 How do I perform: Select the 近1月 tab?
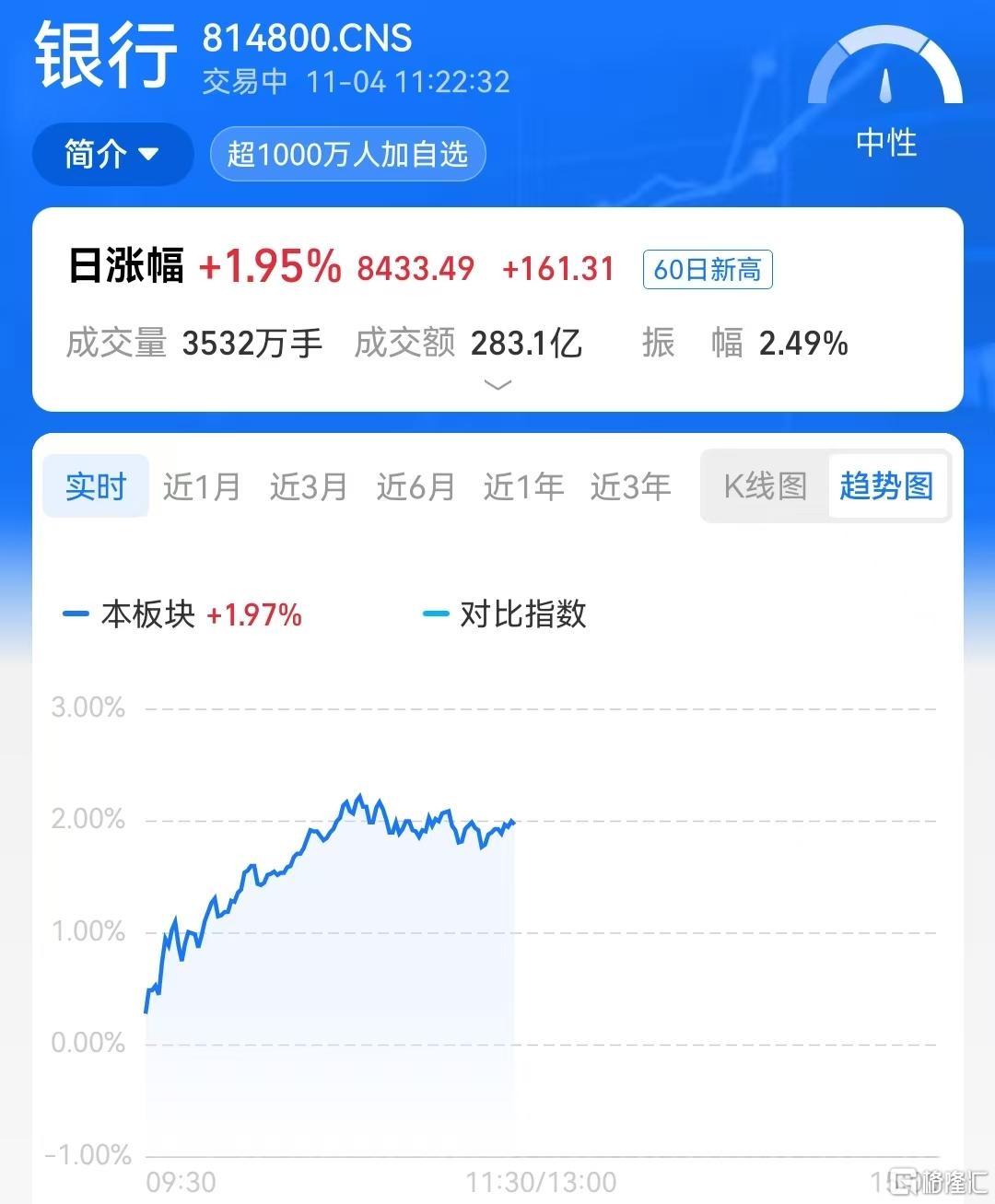point(201,487)
